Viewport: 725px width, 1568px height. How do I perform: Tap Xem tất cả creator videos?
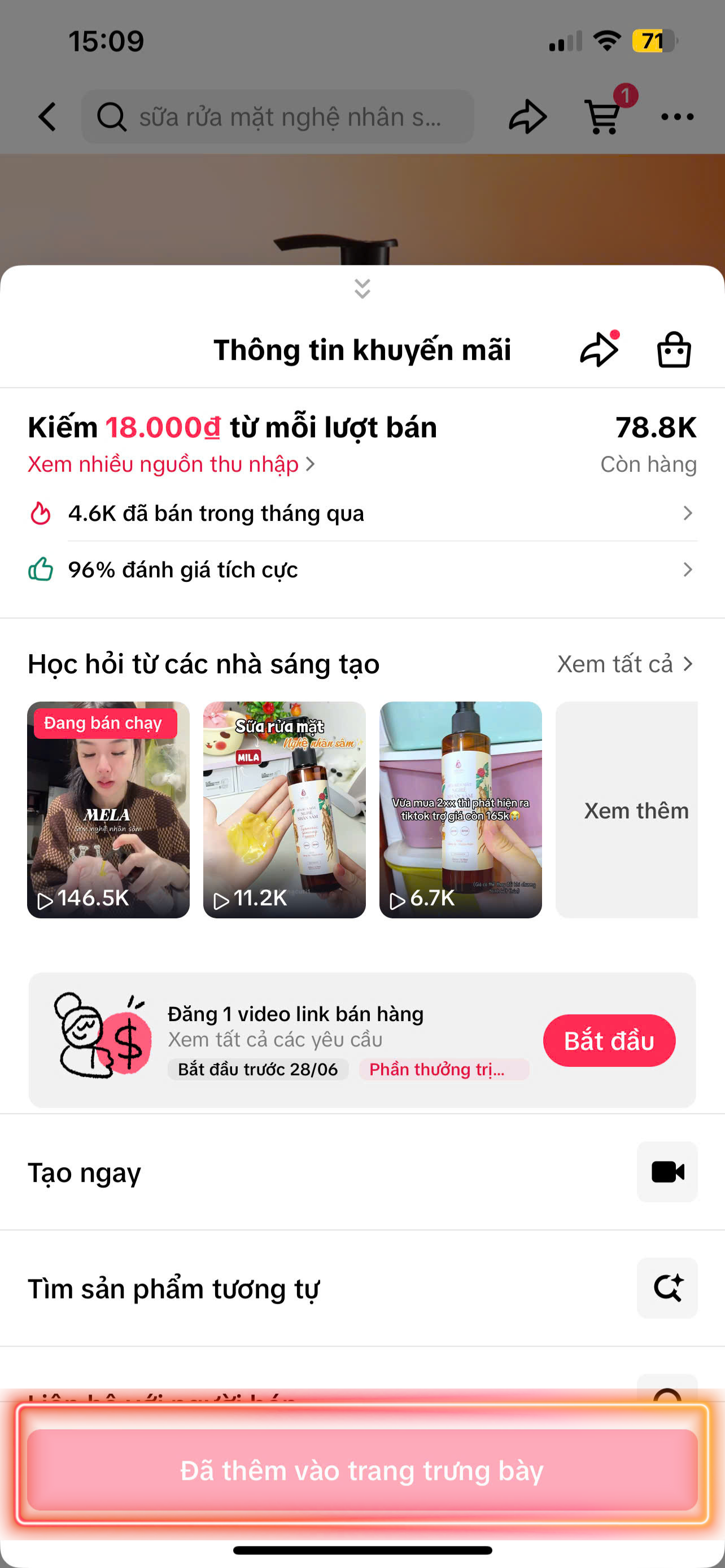coord(624,663)
